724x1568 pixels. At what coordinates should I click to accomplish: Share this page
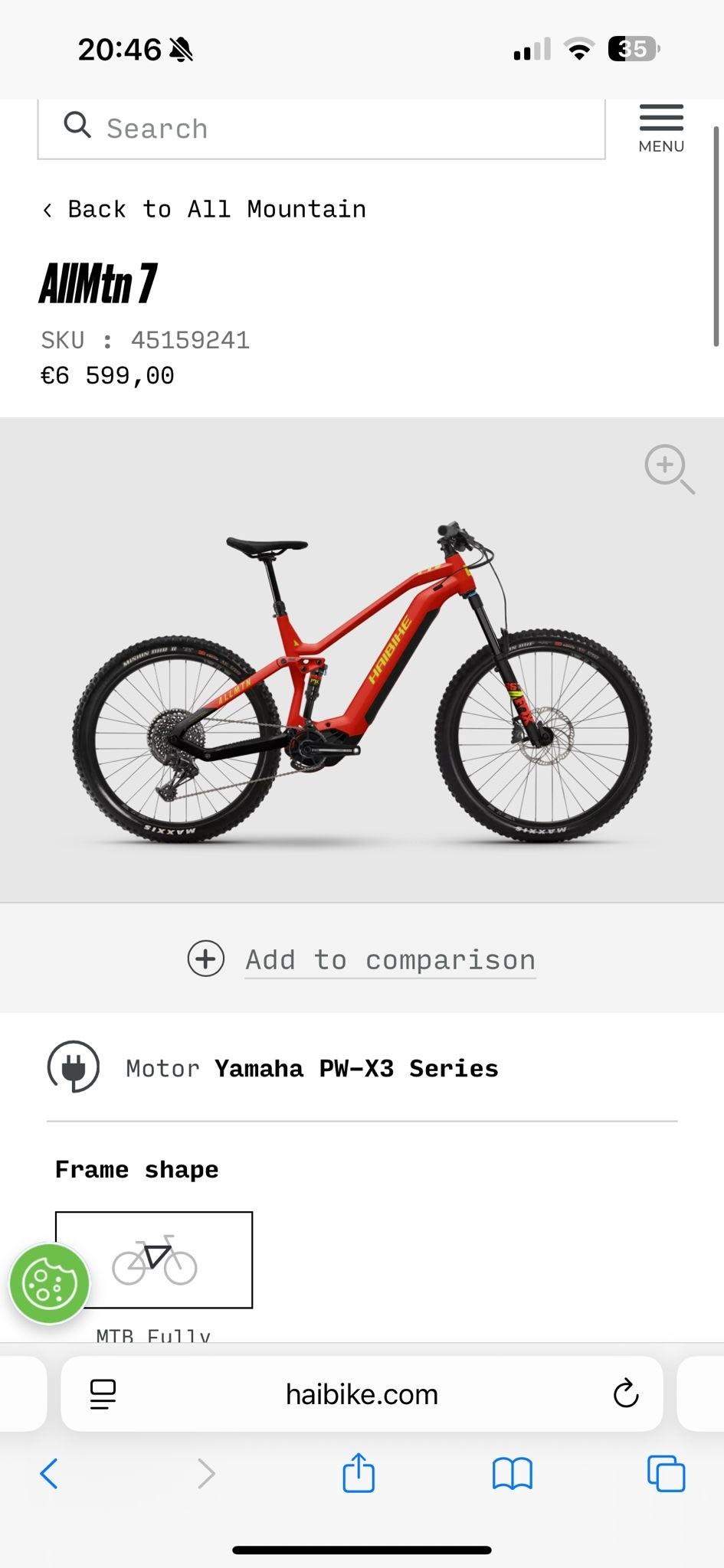point(359,1472)
